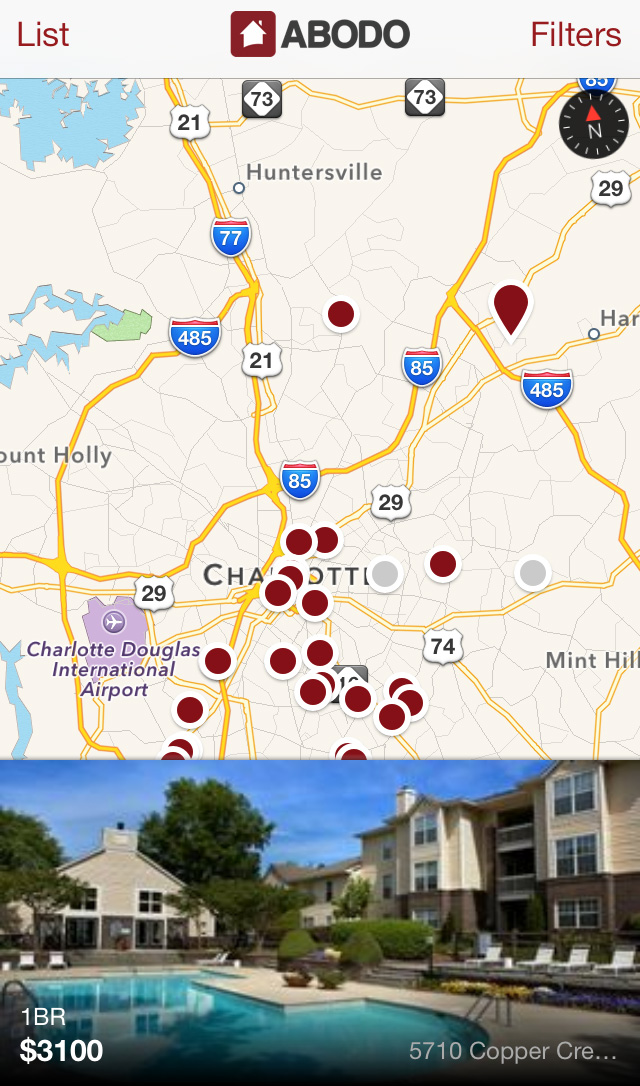Viewport: 640px width, 1086px height.
Task: Tap the selected teardrop map pin
Action: [x=510, y=311]
